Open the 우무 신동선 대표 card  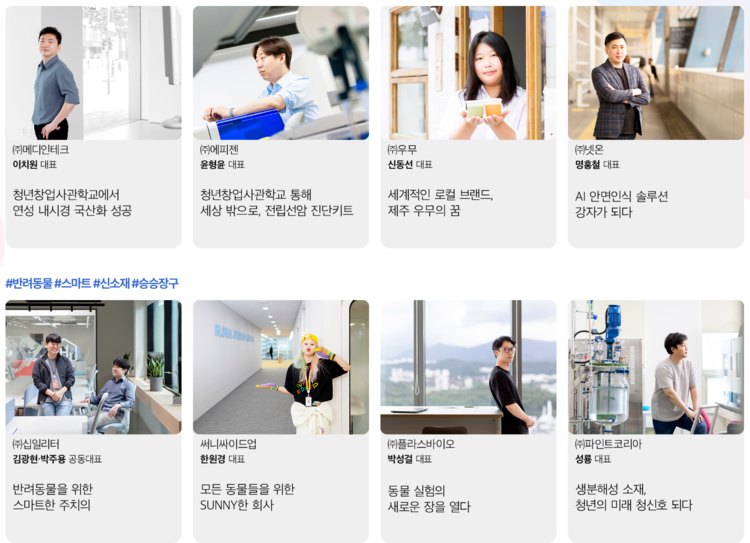point(468,127)
